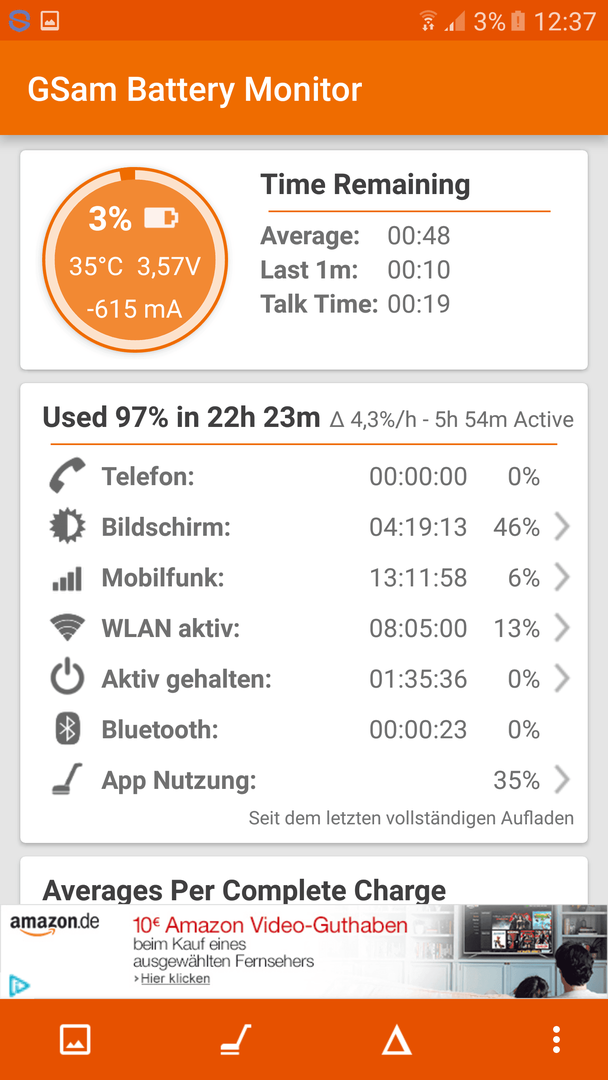Viewport: 608px width, 1080px height.
Task: Open the overflow menu
Action: coord(557,1040)
